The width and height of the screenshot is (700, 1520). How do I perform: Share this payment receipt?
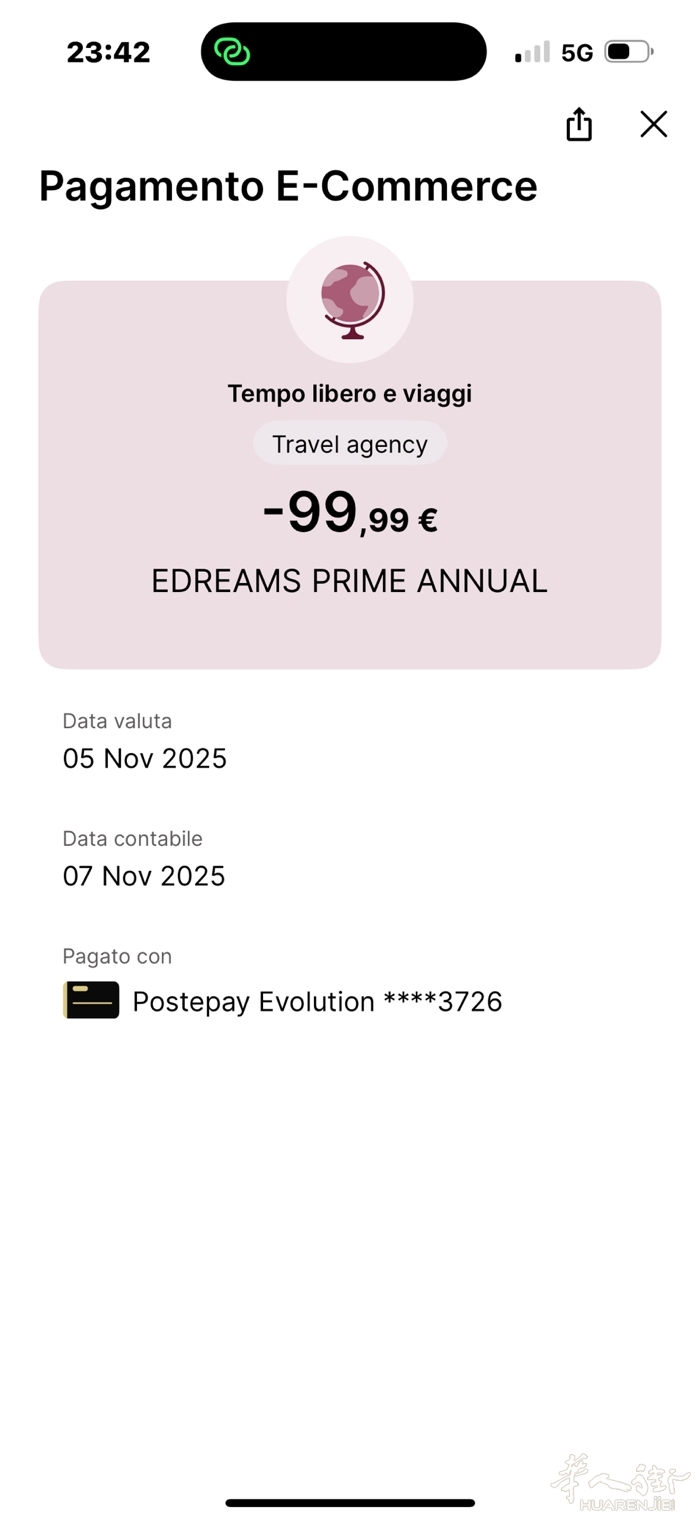coord(579,125)
